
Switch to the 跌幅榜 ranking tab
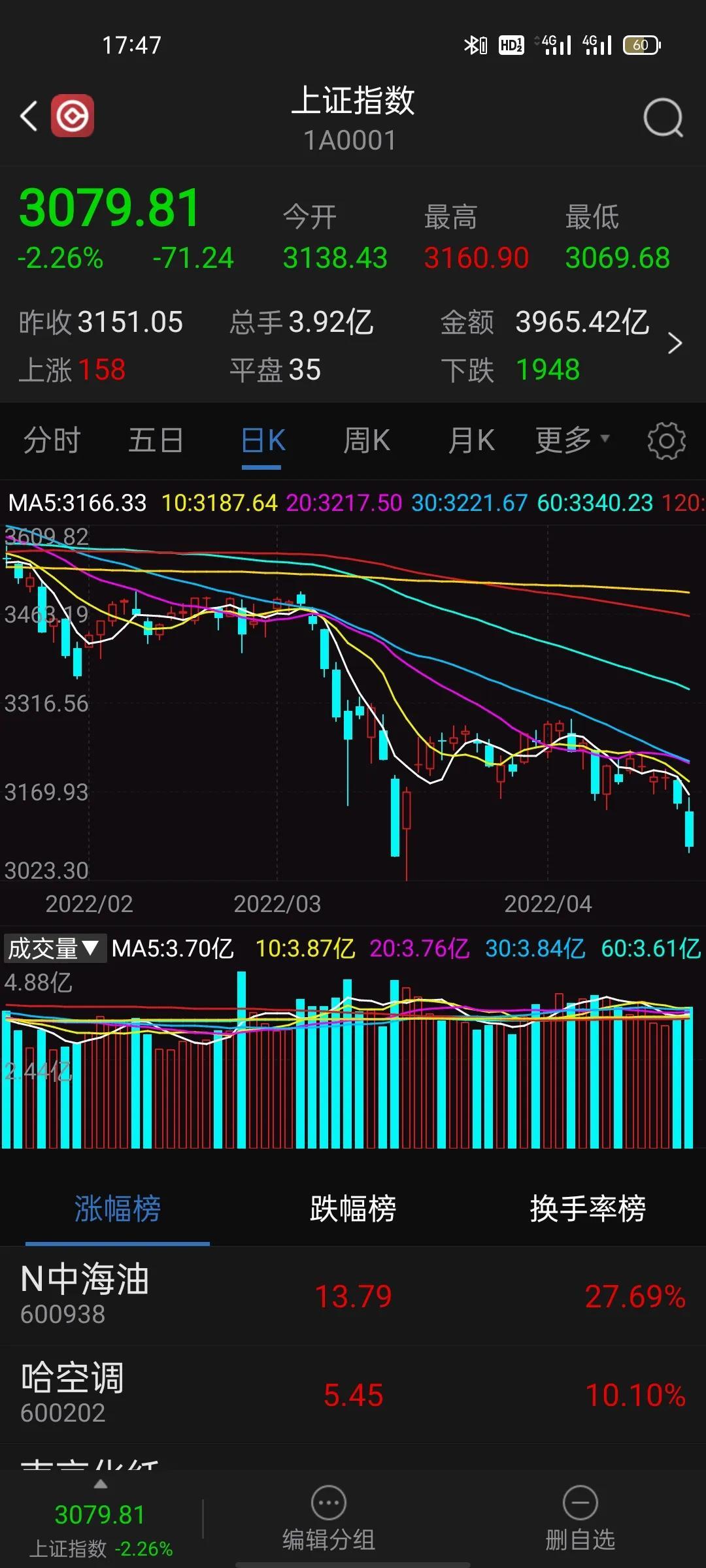click(353, 1209)
